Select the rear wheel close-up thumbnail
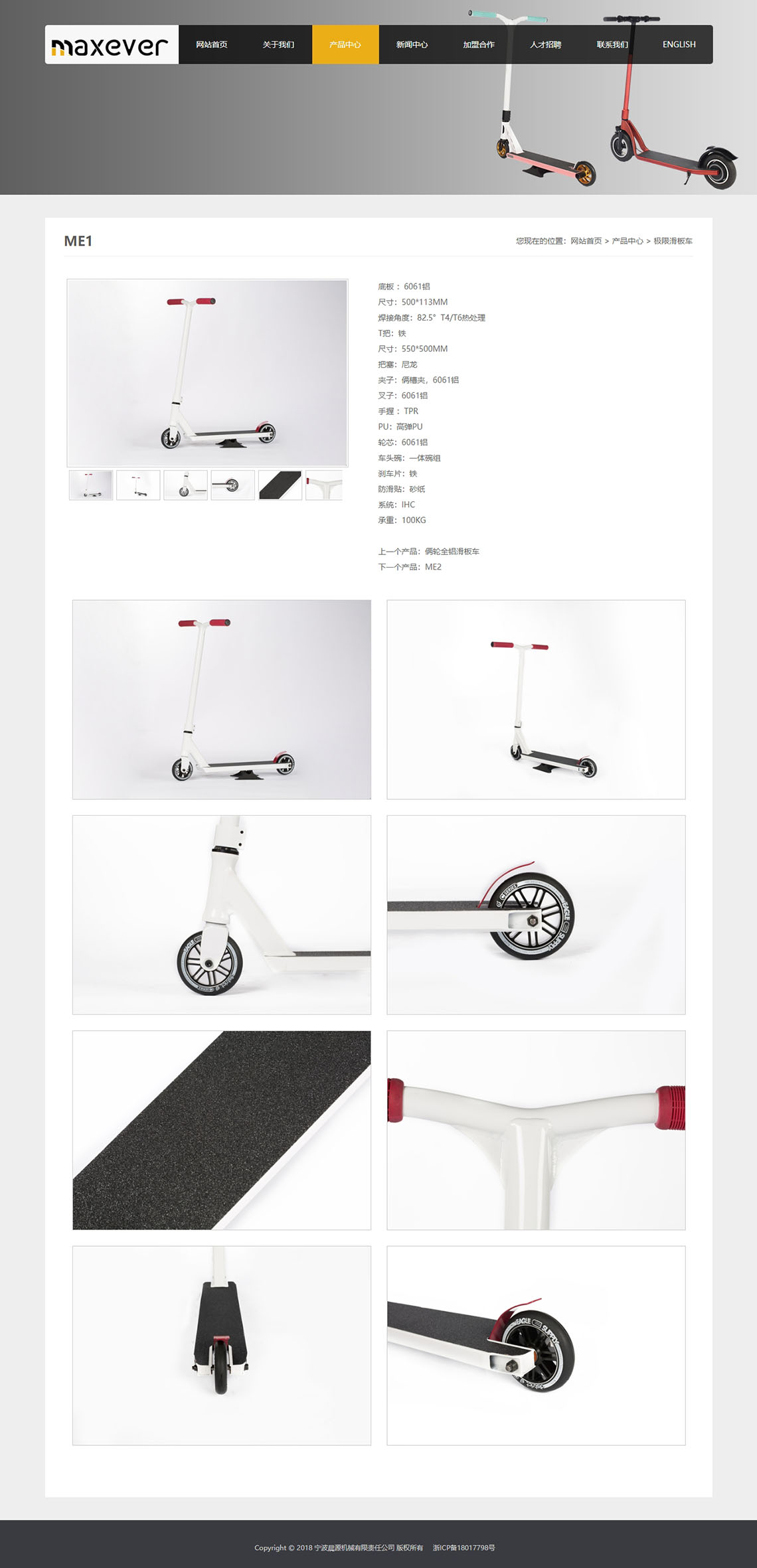Screen dimensions: 757x1568 [232, 485]
